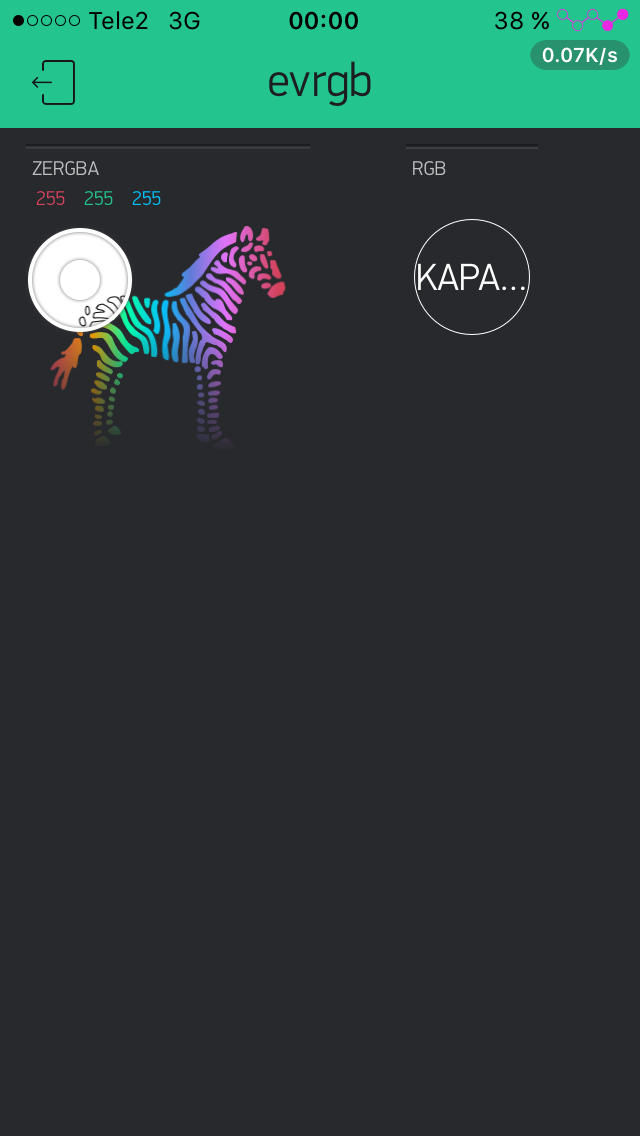Pick a color on the ZERGBA zebra
The width and height of the screenshot is (640, 1136).
coord(168,338)
